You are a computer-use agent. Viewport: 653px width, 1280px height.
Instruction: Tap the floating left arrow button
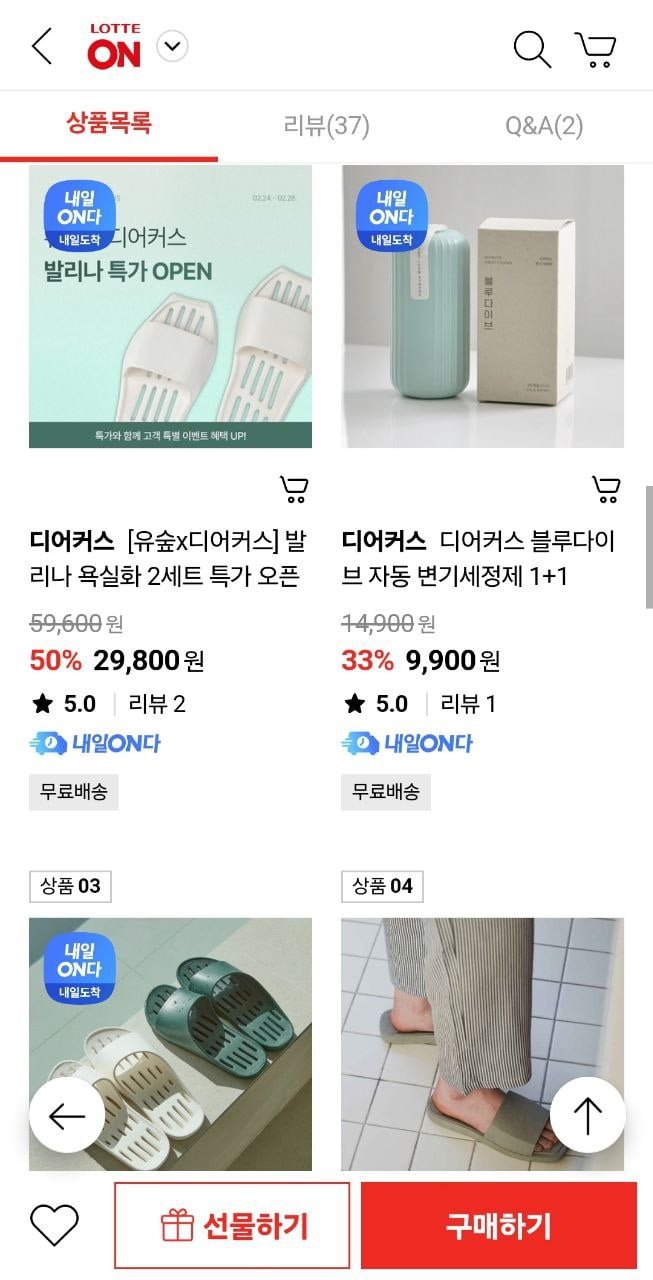point(66,1116)
